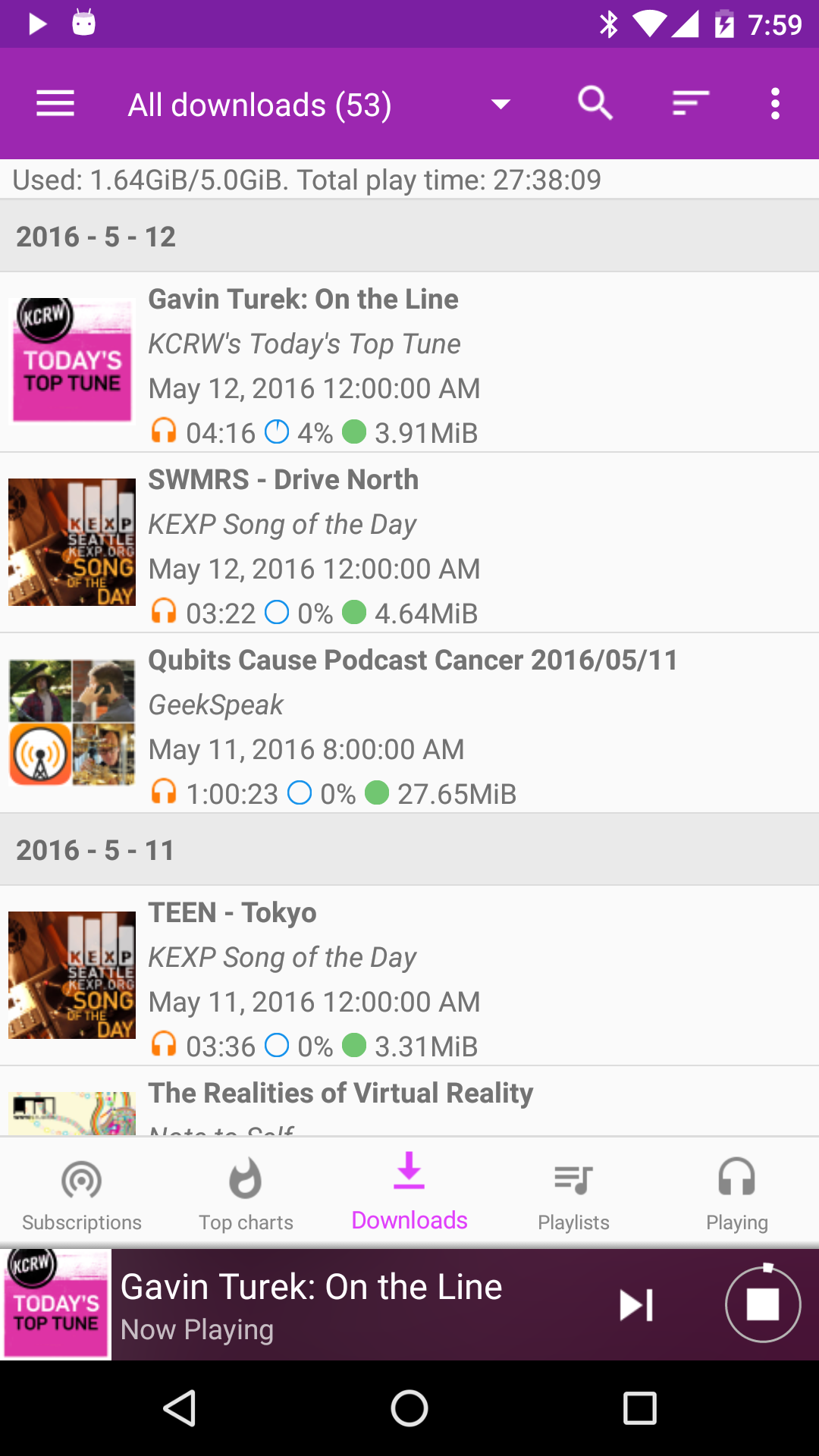The image size is (819, 1456).
Task: Stop playback of Gavin Turek episode
Action: [x=763, y=1304]
